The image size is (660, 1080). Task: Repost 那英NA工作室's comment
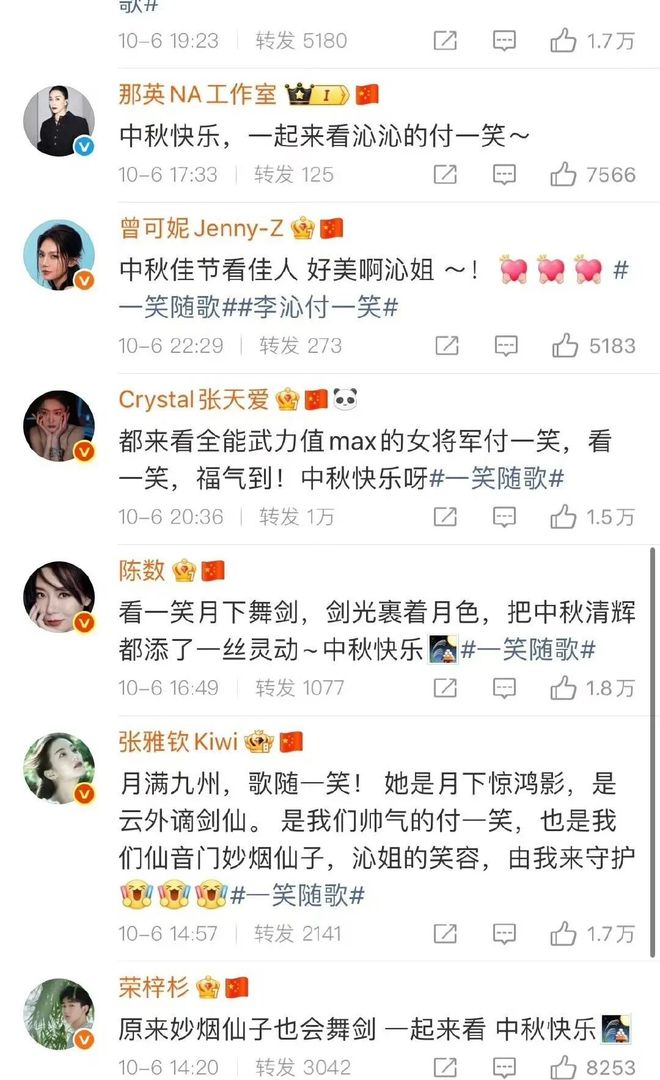(445, 175)
